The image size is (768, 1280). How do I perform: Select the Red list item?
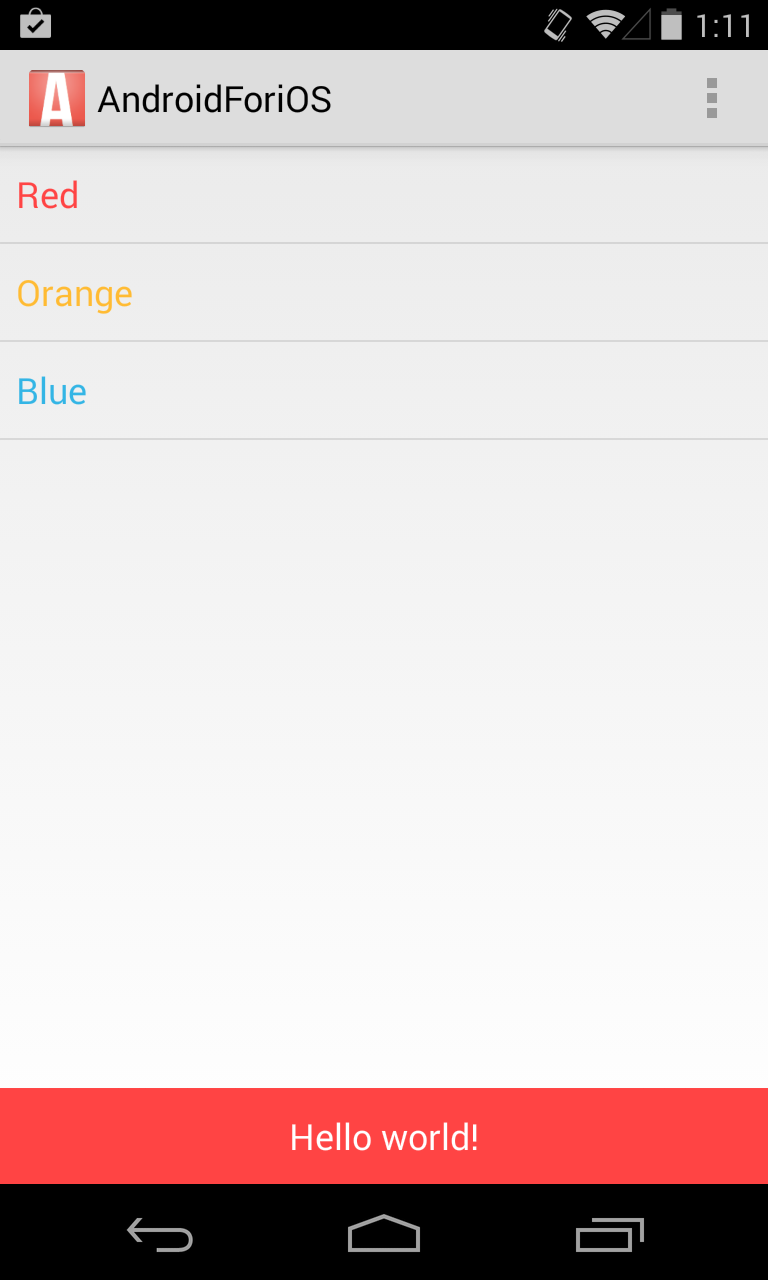[x=384, y=195]
